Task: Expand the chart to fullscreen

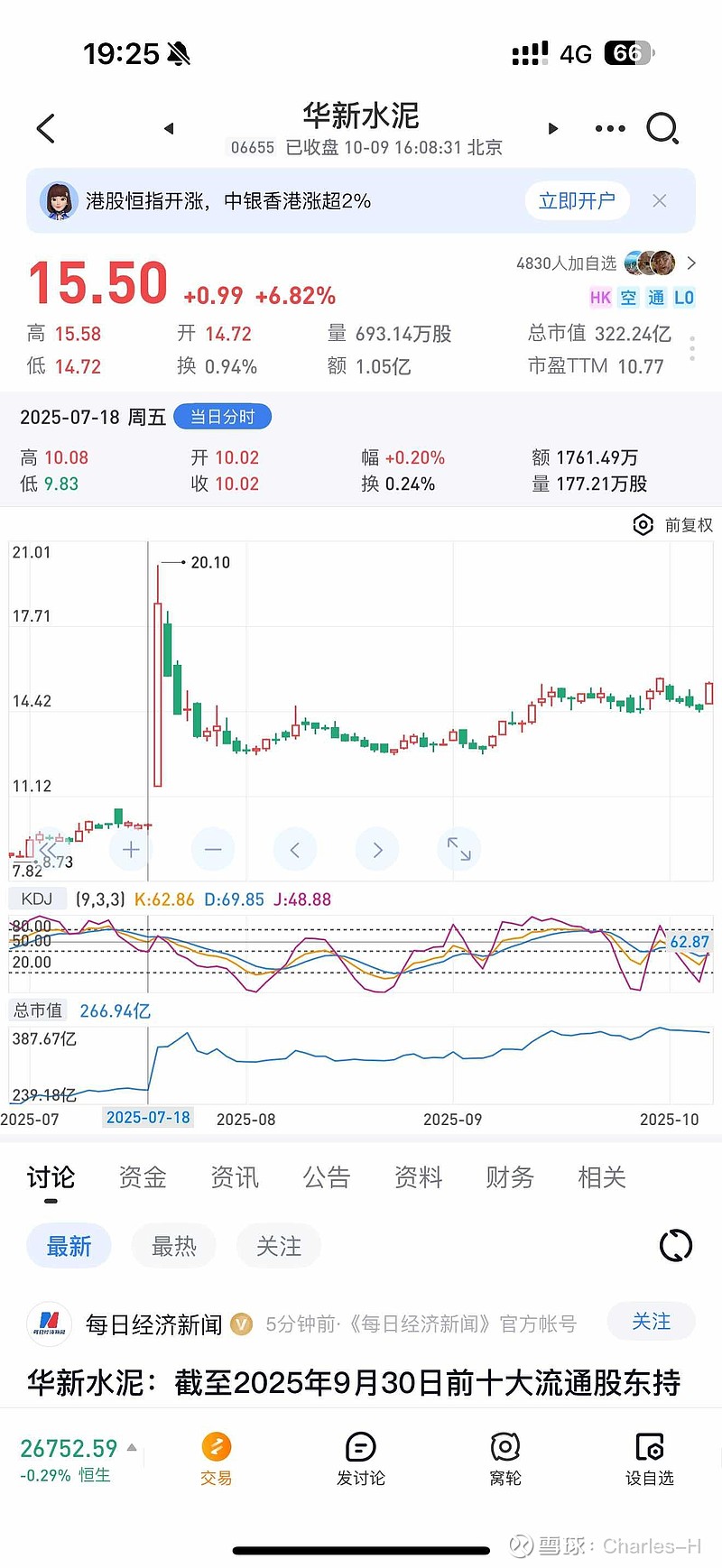Action: (459, 849)
